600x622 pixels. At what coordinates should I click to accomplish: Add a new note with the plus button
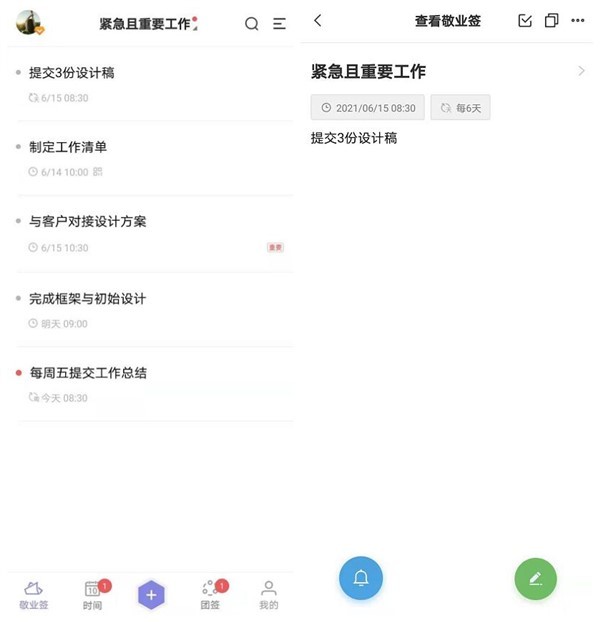click(x=151, y=595)
